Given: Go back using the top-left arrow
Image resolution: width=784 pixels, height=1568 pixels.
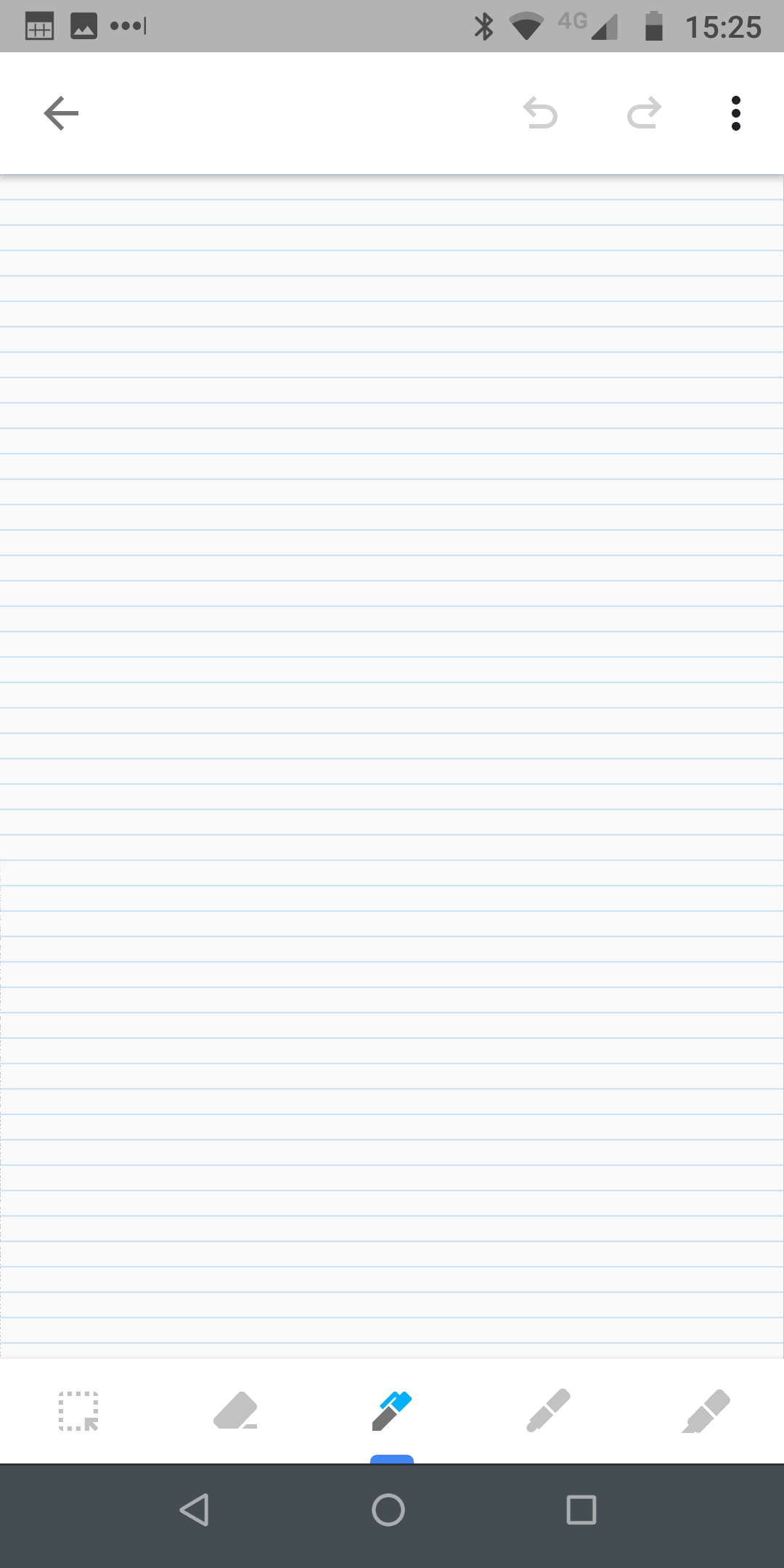Looking at the screenshot, I should point(61,113).
